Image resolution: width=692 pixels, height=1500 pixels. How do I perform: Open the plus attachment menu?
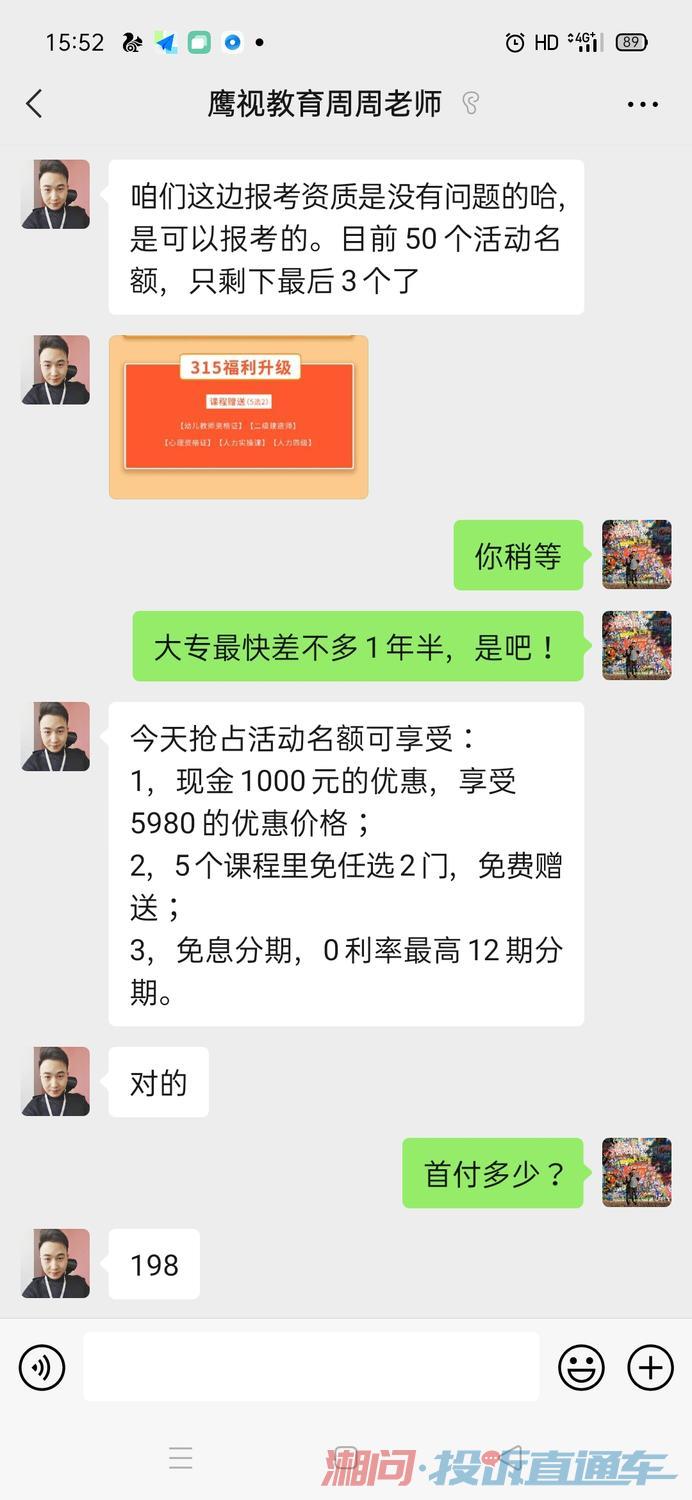pyautogui.click(x=650, y=1367)
